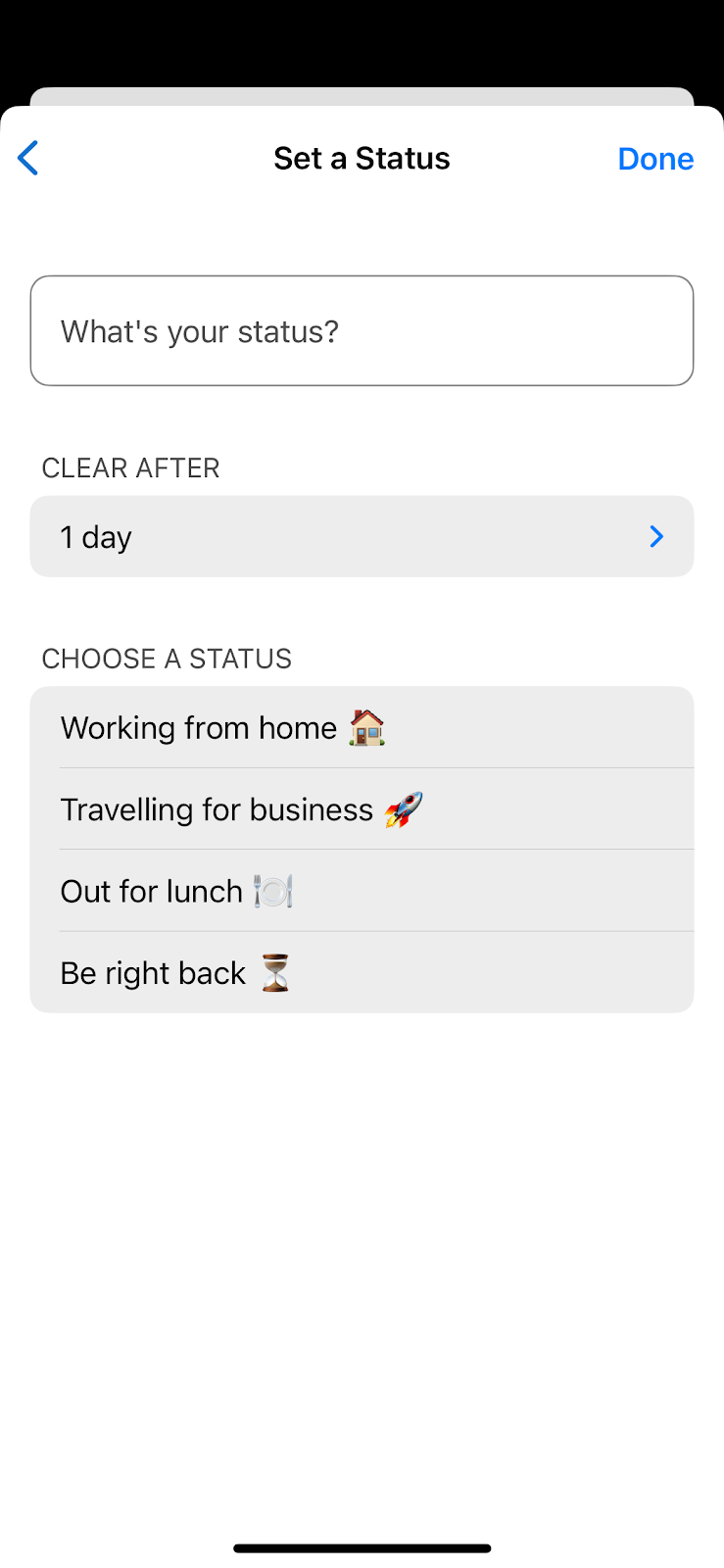
Task: Set status to Be right back
Action: tap(362, 972)
